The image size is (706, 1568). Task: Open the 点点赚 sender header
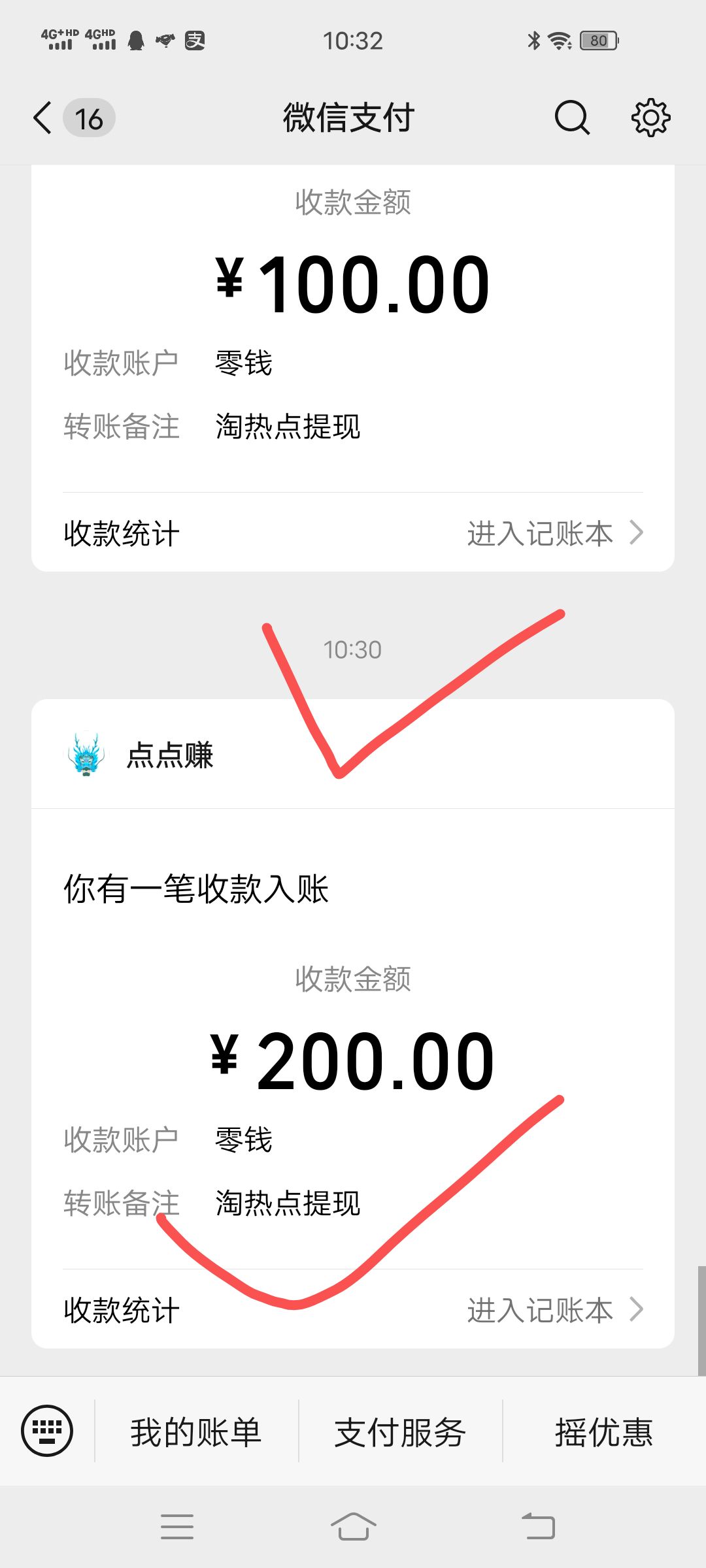170,755
